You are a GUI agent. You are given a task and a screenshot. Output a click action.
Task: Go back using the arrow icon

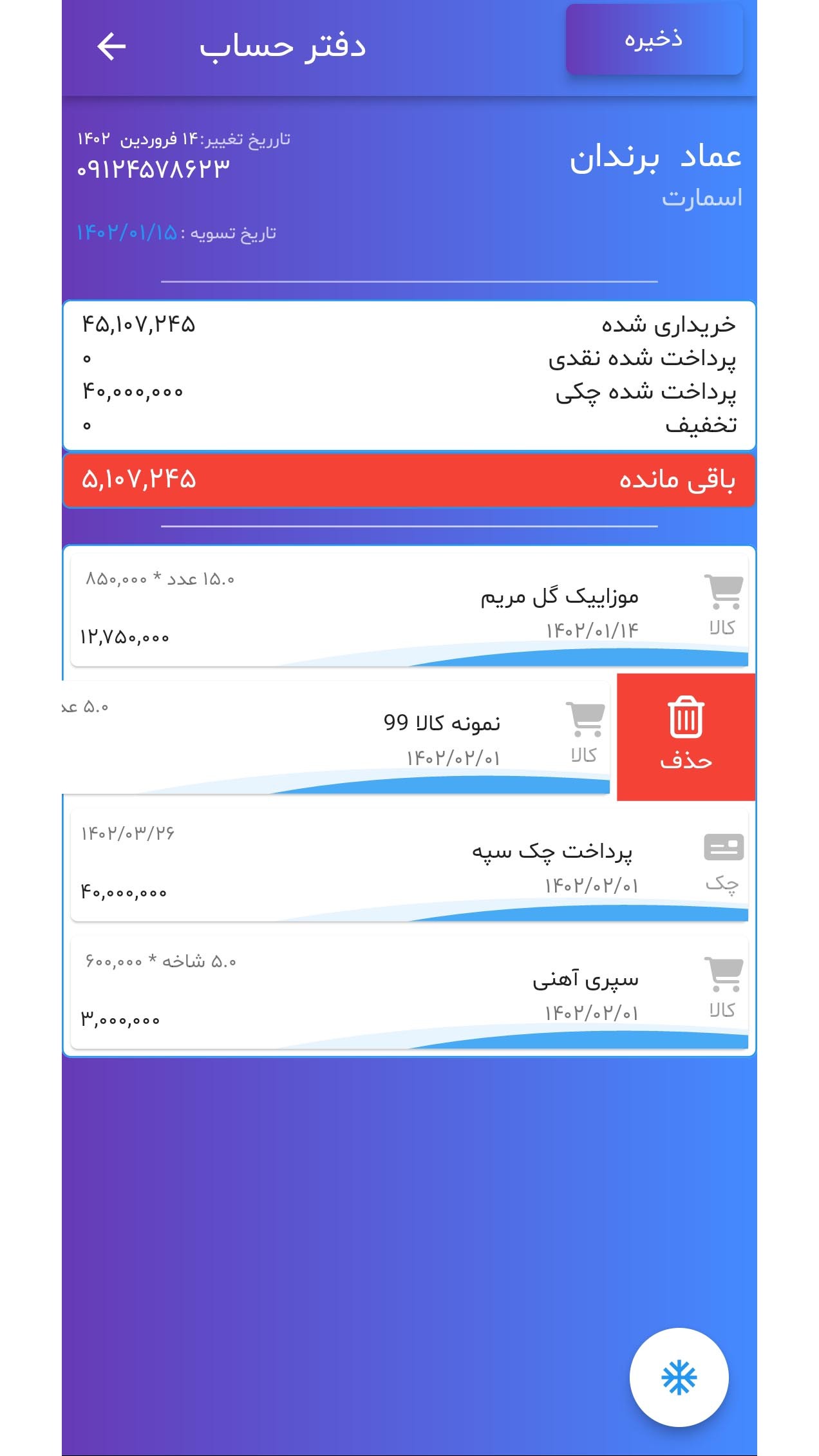[x=111, y=47]
